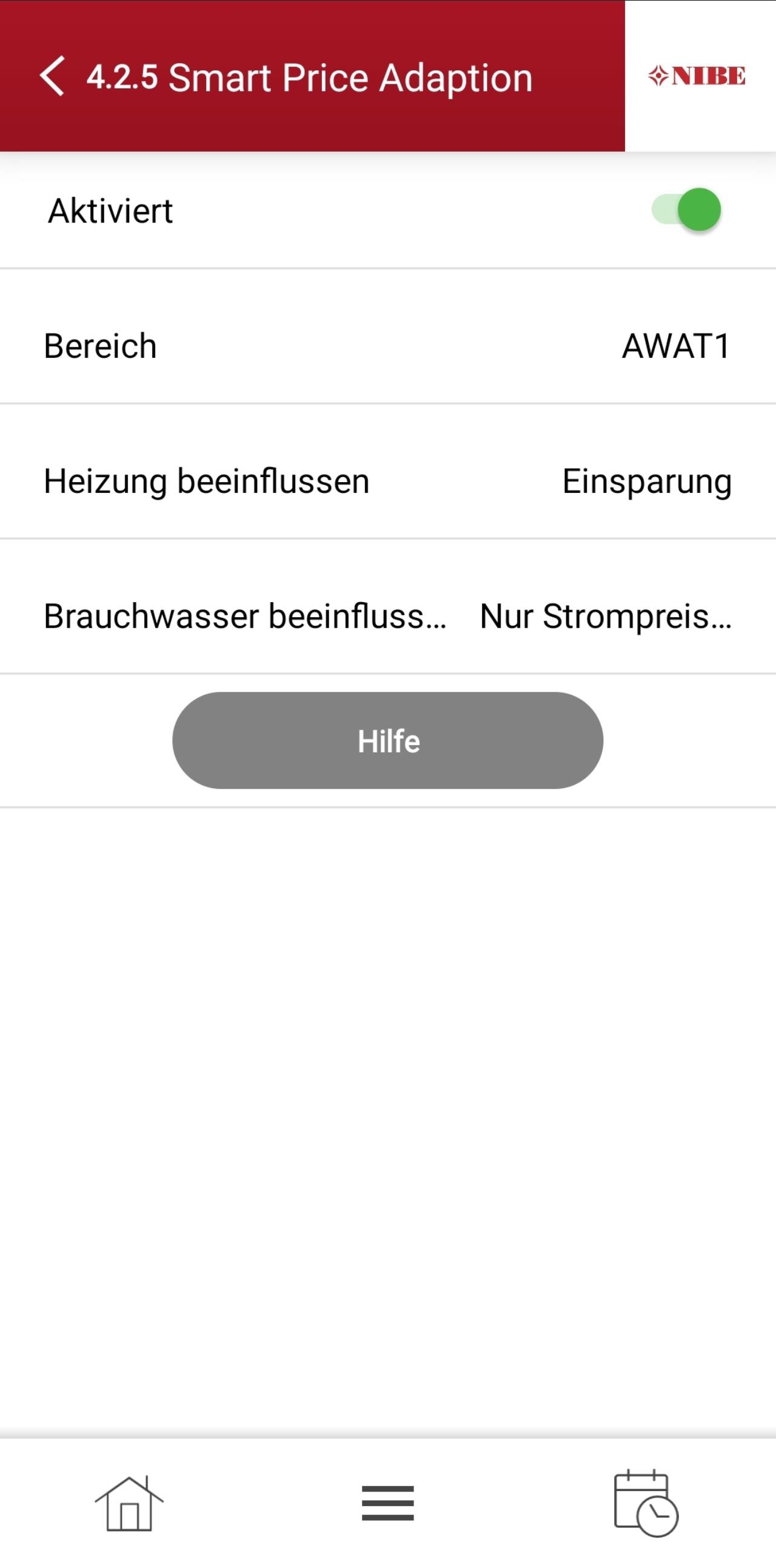Screen dimensions: 776x1568
Task: Go back from Smart Price Adaption
Action: coord(52,76)
